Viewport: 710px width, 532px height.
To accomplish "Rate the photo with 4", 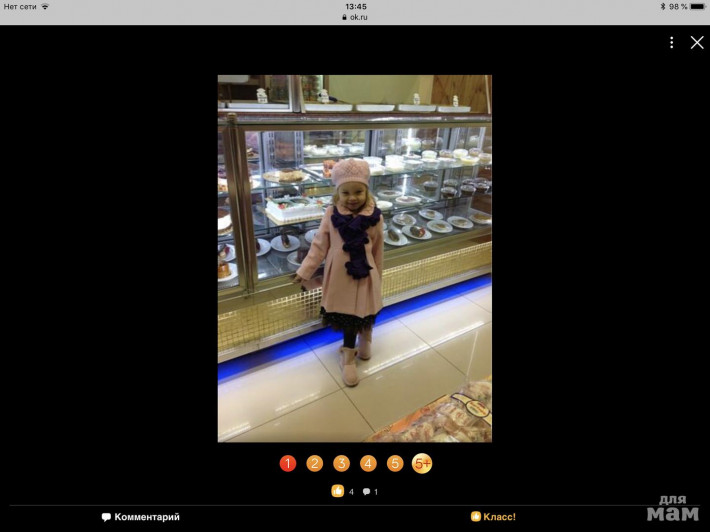I will [x=368, y=463].
